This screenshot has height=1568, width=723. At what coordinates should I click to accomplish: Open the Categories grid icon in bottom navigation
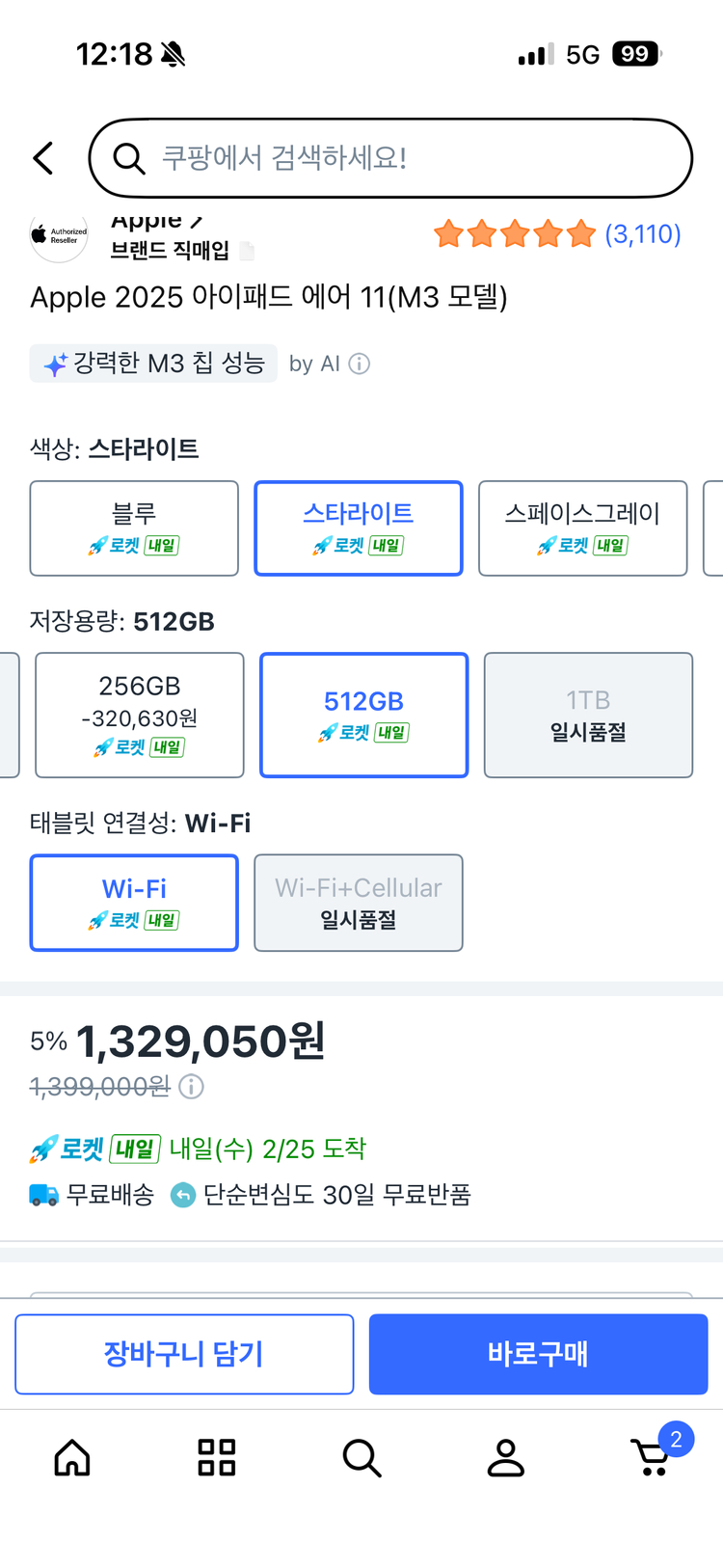[x=215, y=1458]
